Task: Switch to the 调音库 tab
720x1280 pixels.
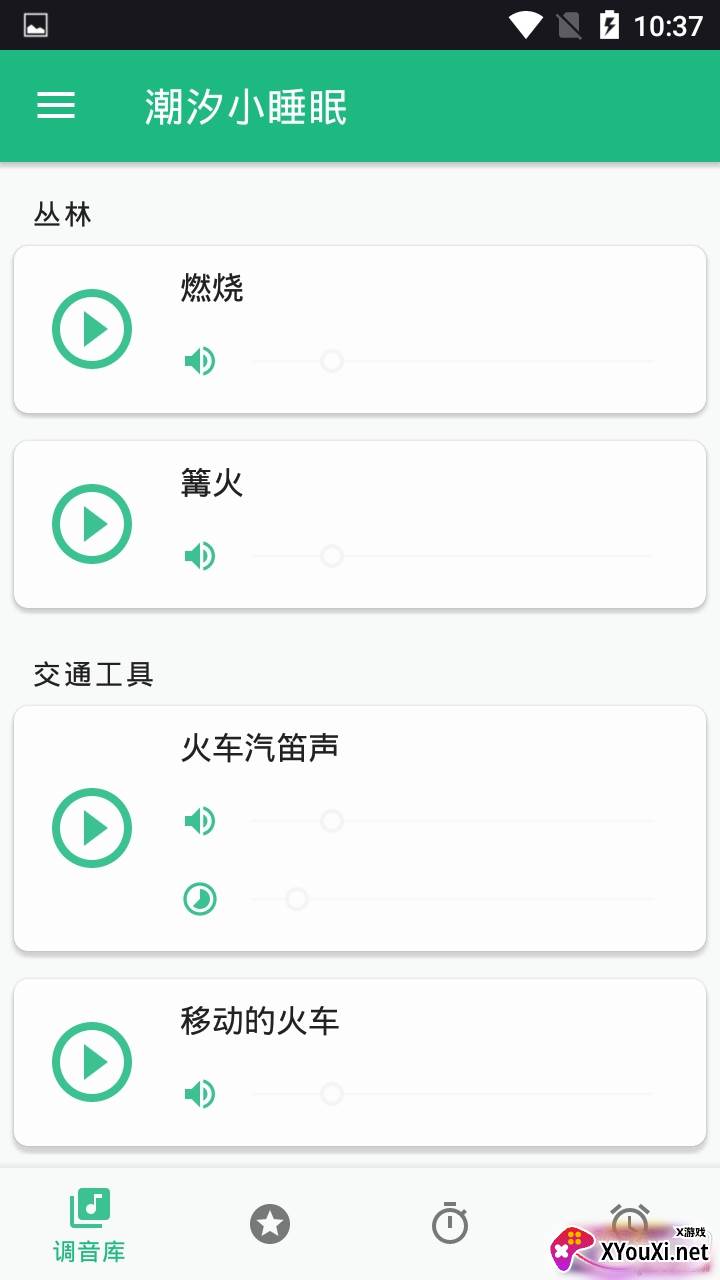Action: tap(90, 1225)
